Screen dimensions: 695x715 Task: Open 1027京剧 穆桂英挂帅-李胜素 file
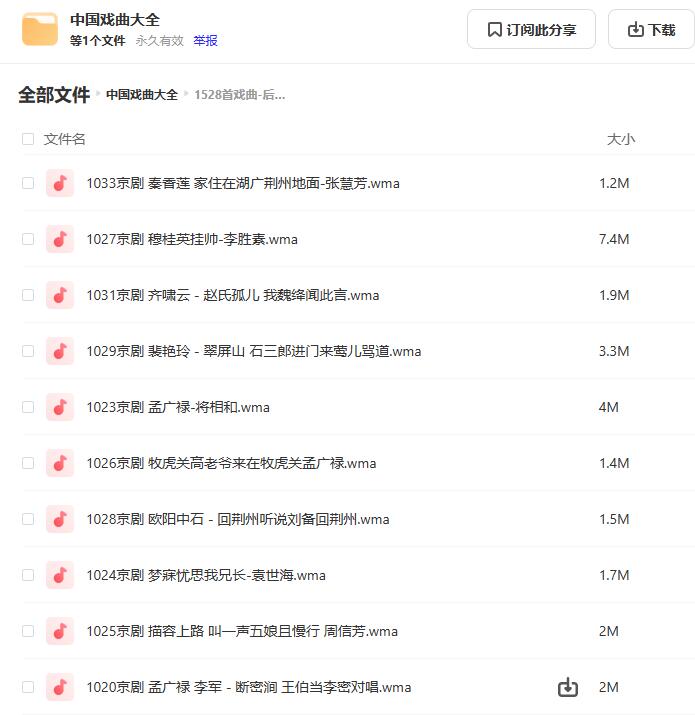pyautogui.click(x=192, y=239)
